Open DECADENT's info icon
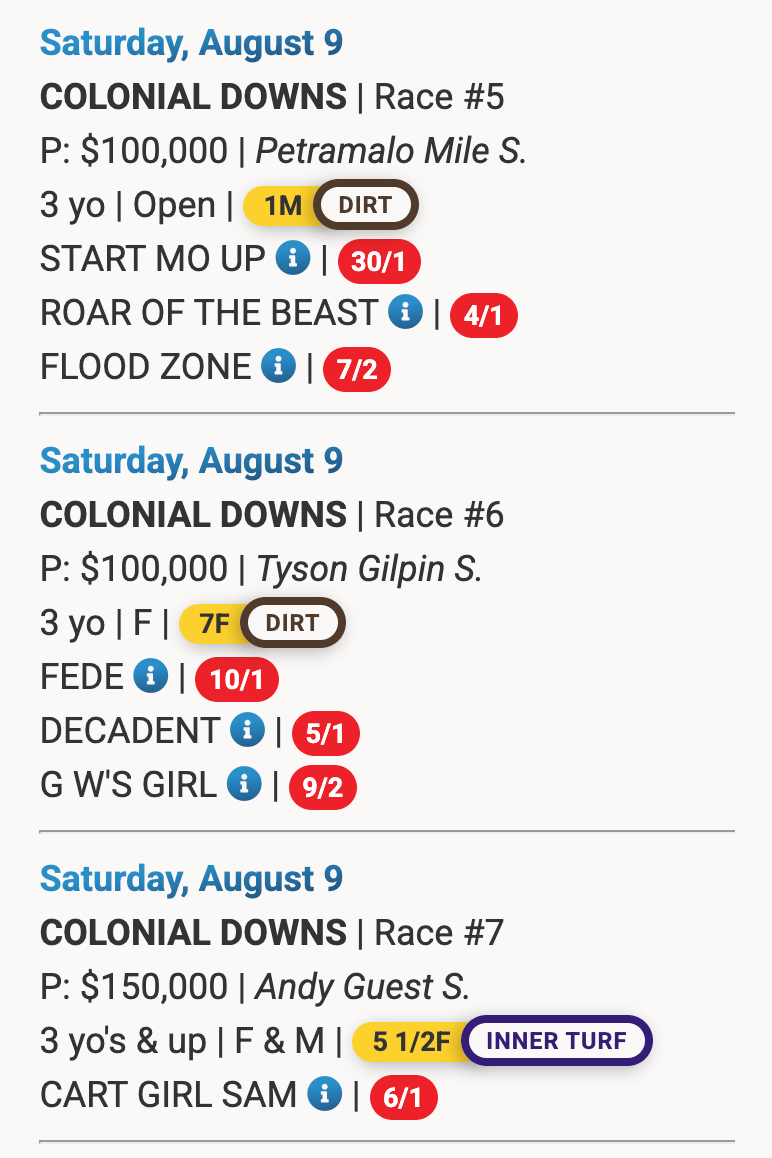 (x=247, y=731)
